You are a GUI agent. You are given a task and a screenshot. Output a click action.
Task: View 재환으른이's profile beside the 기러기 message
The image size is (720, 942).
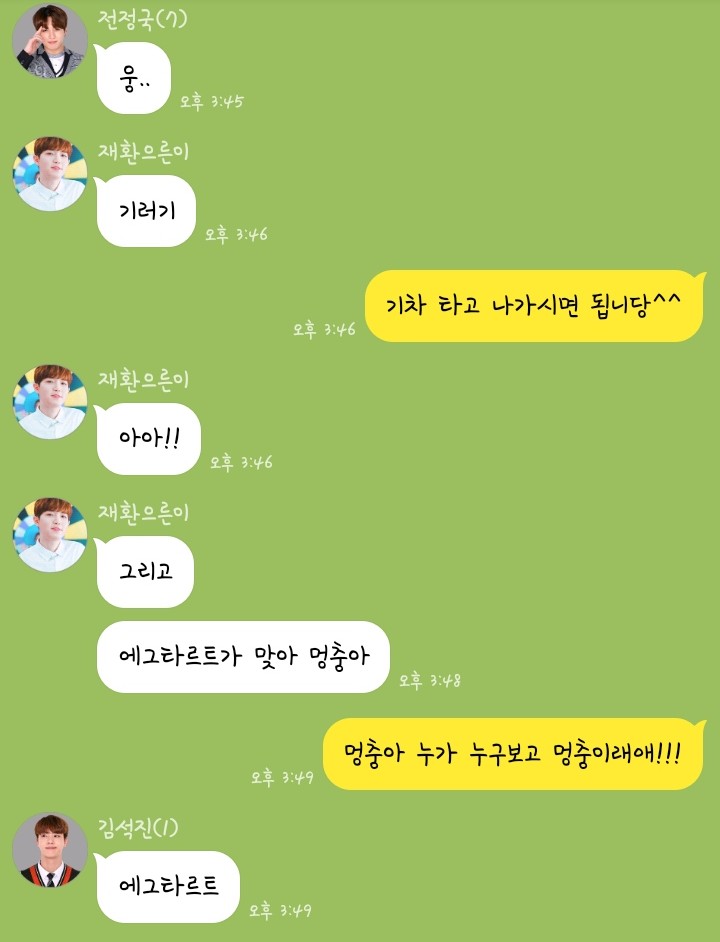[x=49, y=174]
